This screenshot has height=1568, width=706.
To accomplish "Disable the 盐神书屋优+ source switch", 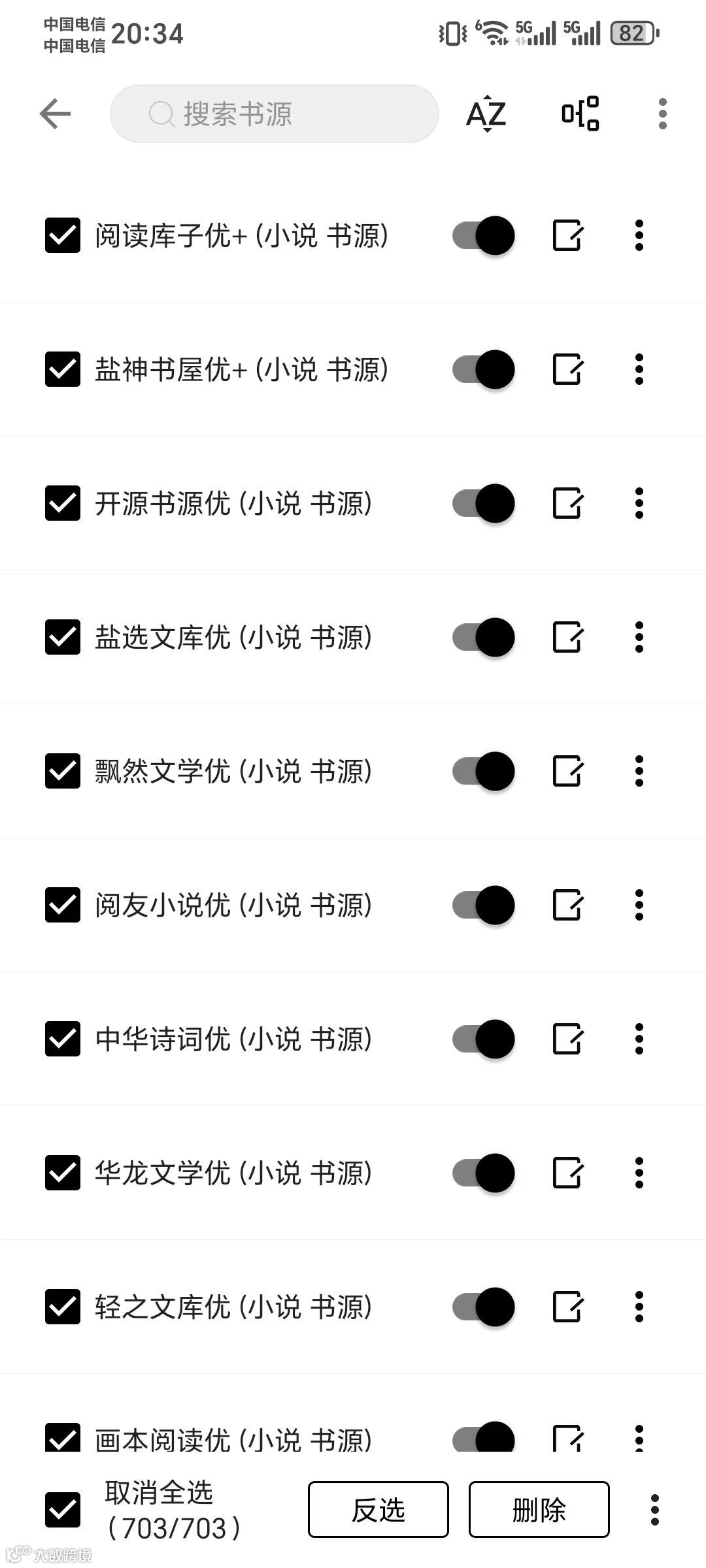I will [x=483, y=369].
